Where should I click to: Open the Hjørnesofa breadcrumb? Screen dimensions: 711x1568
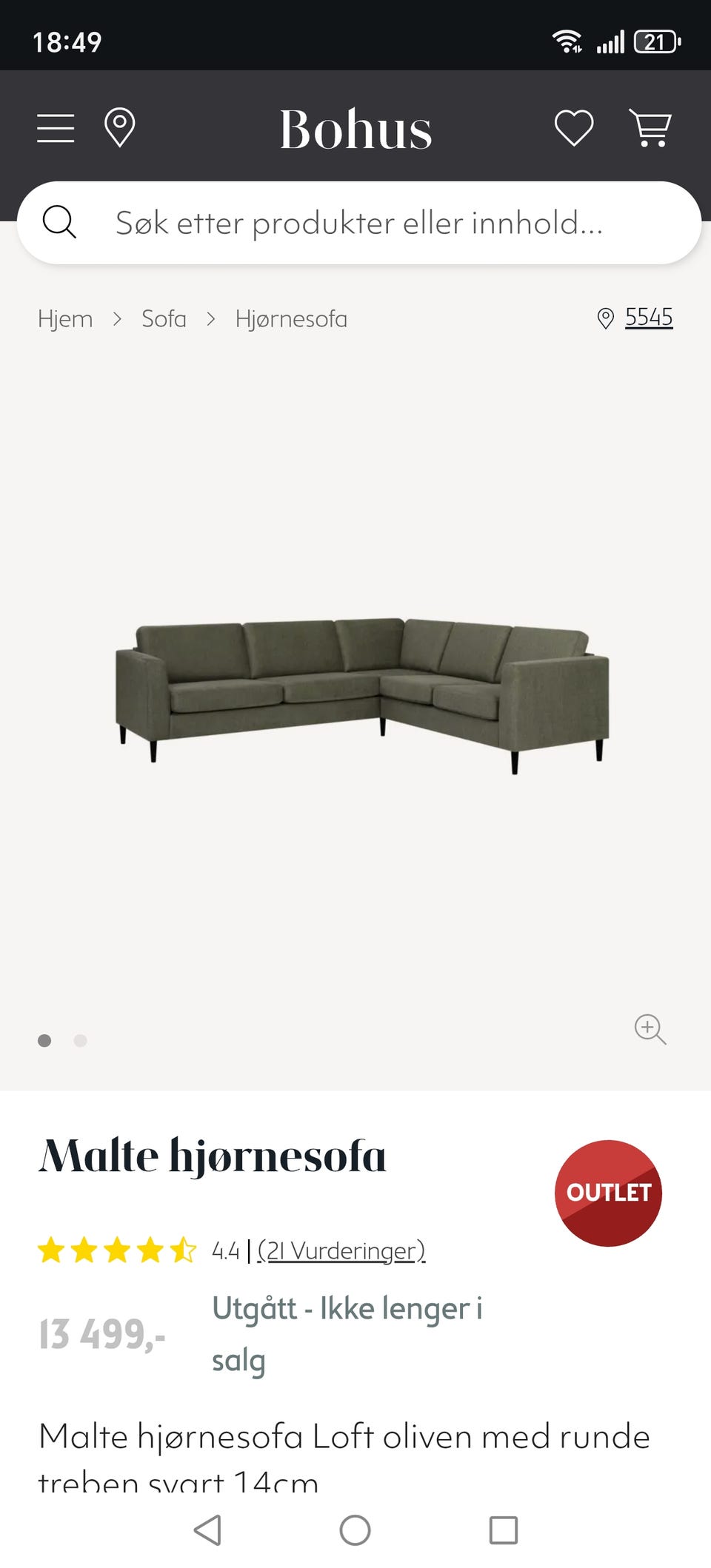(x=291, y=319)
